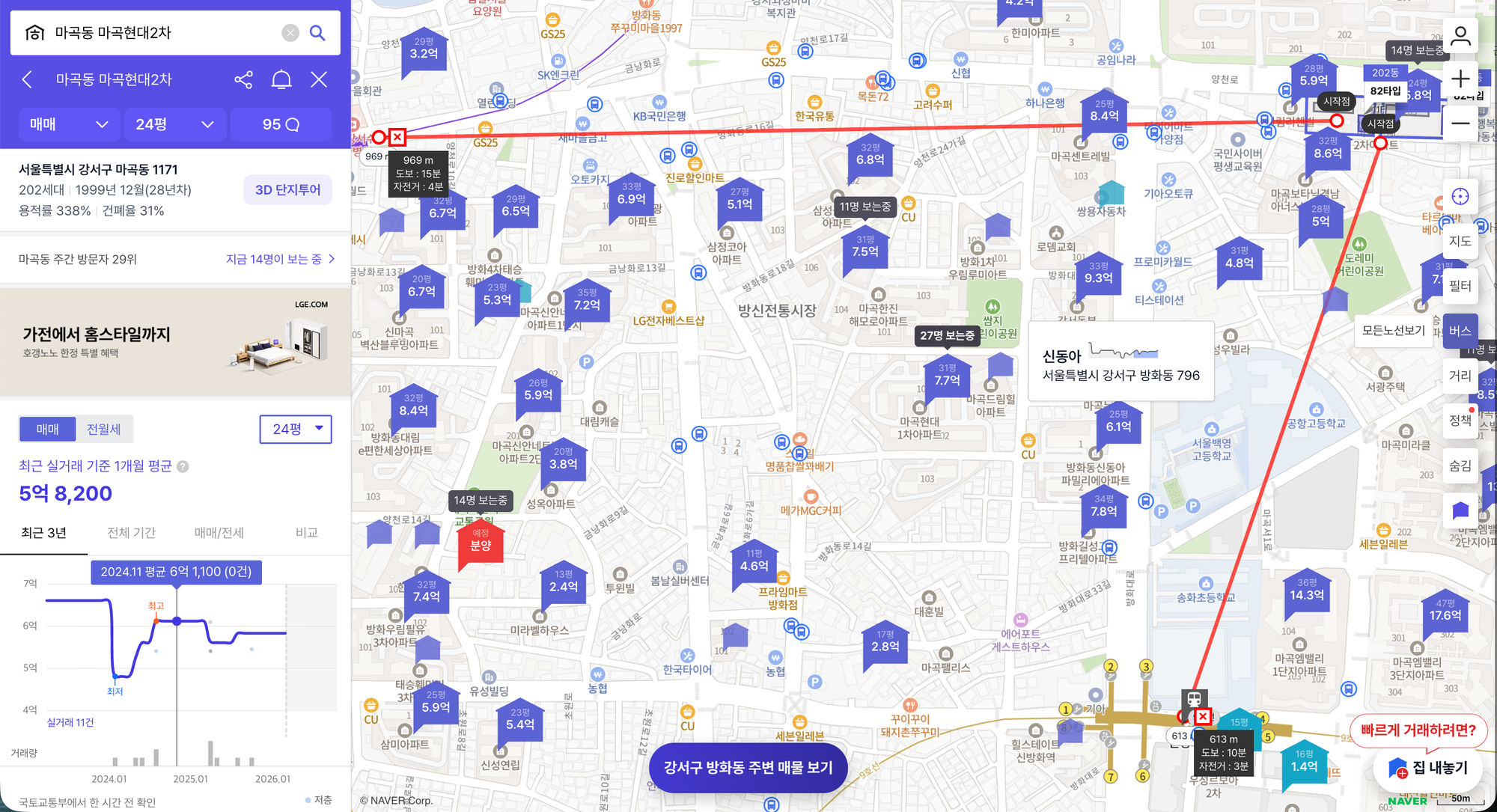
Task: Expand the 24평 size dropdown in header
Action: 174,124
